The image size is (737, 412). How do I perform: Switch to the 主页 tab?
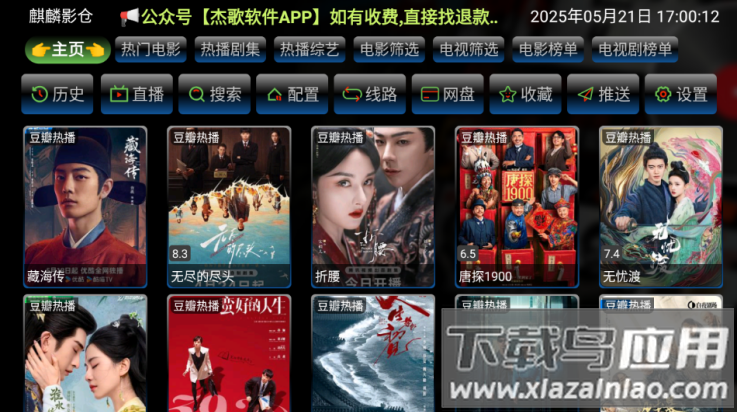tap(67, 49)
